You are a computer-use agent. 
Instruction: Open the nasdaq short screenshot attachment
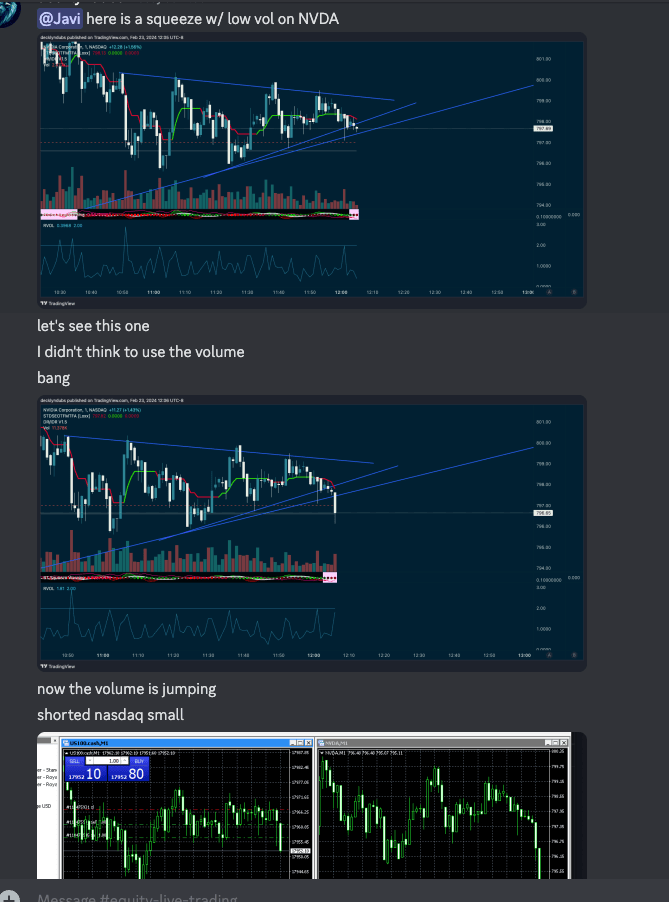click(x=311, y=806)
